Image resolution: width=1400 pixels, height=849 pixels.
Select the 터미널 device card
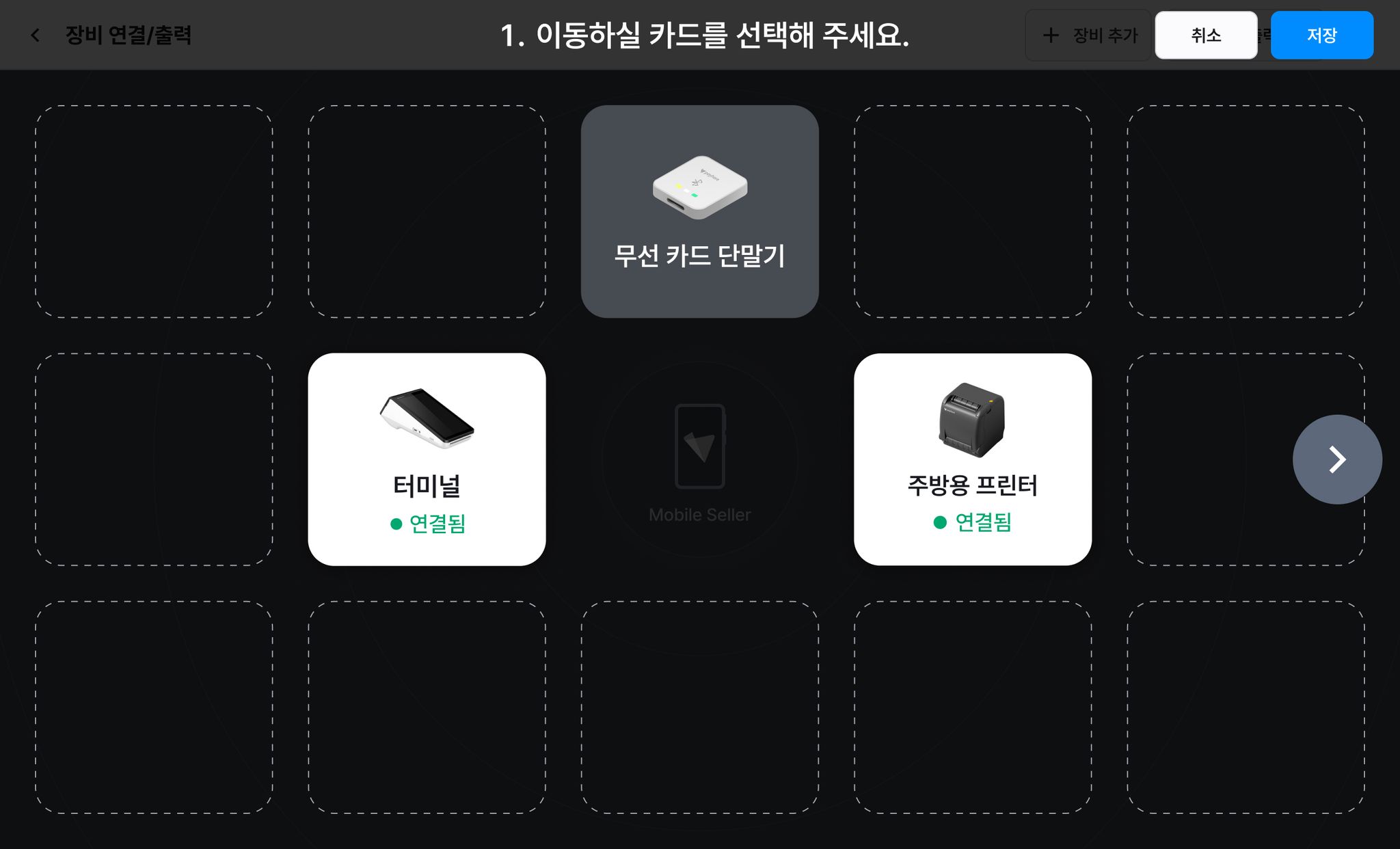point(427,459)
